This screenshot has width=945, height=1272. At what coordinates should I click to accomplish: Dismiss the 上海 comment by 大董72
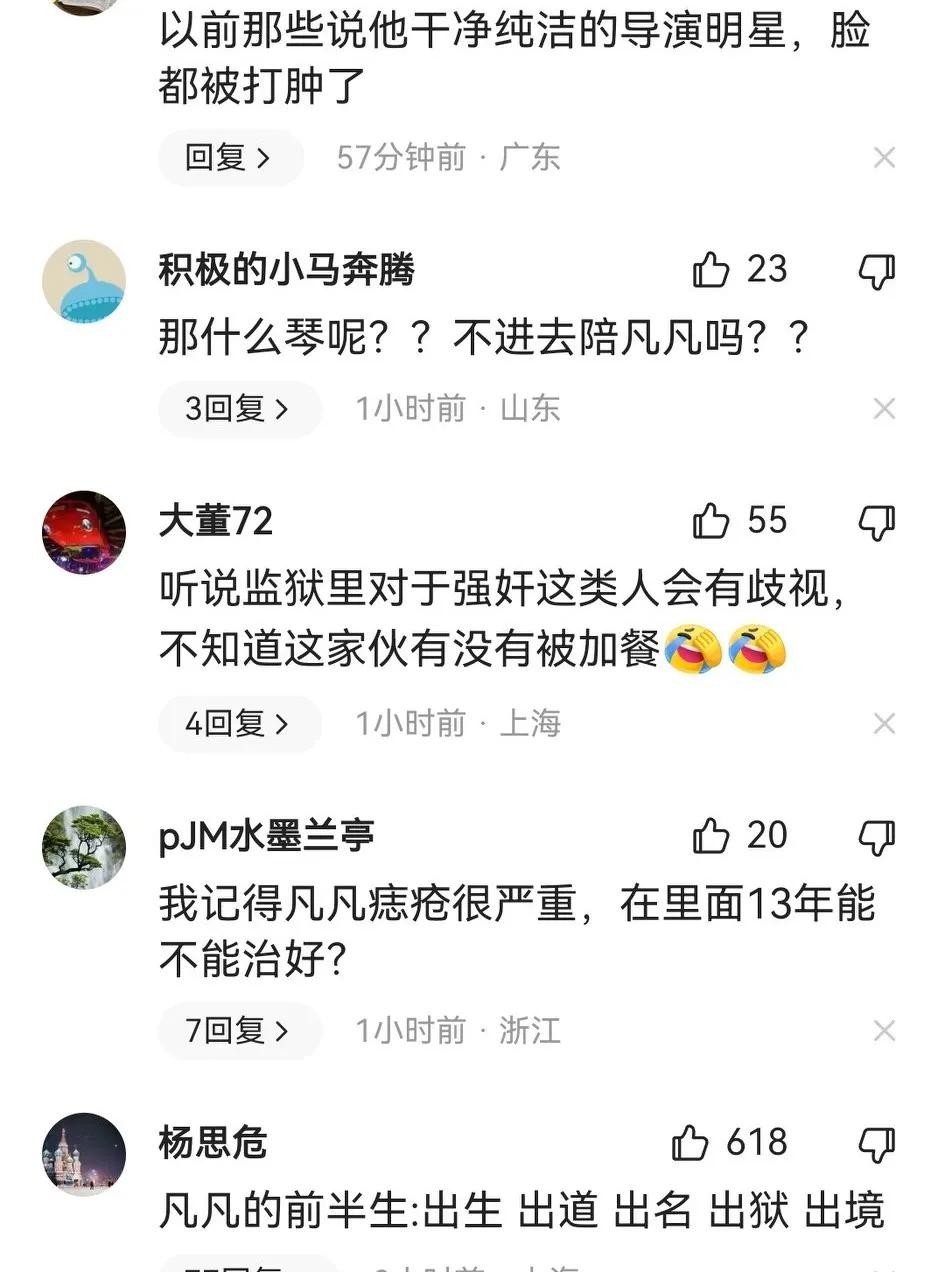coord(884,724)
